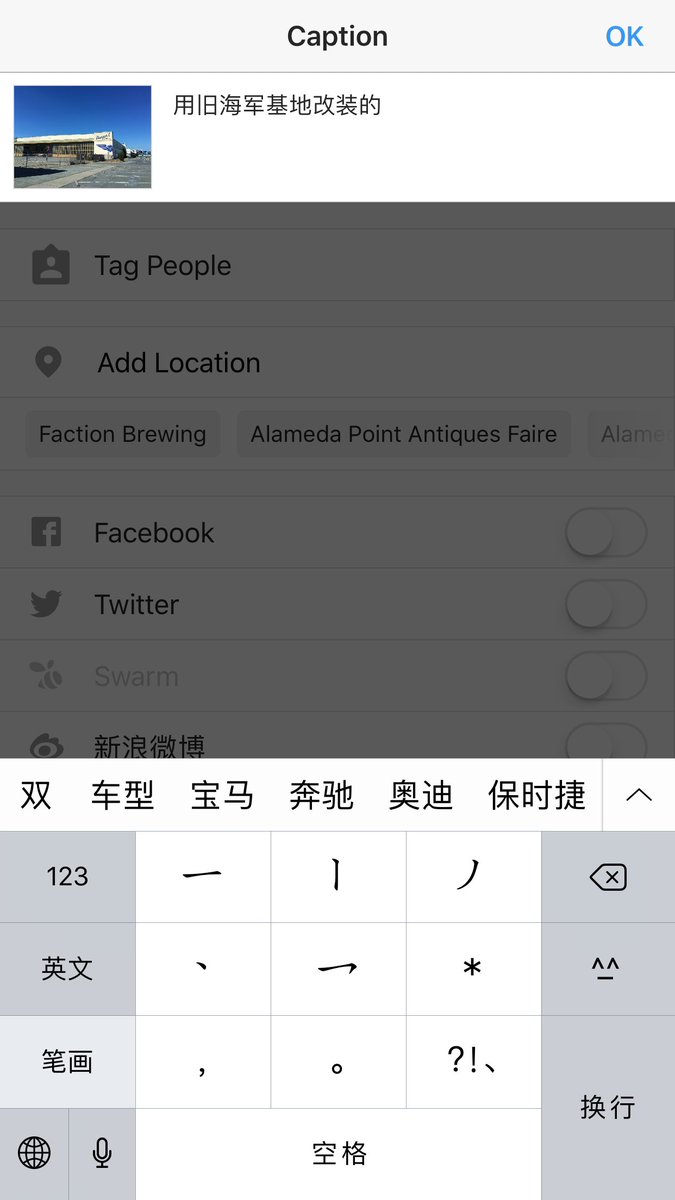Select the 宝马 suggestion
Screen dimensions: 675x1200
pyautogui.click(x=222, y=796)
